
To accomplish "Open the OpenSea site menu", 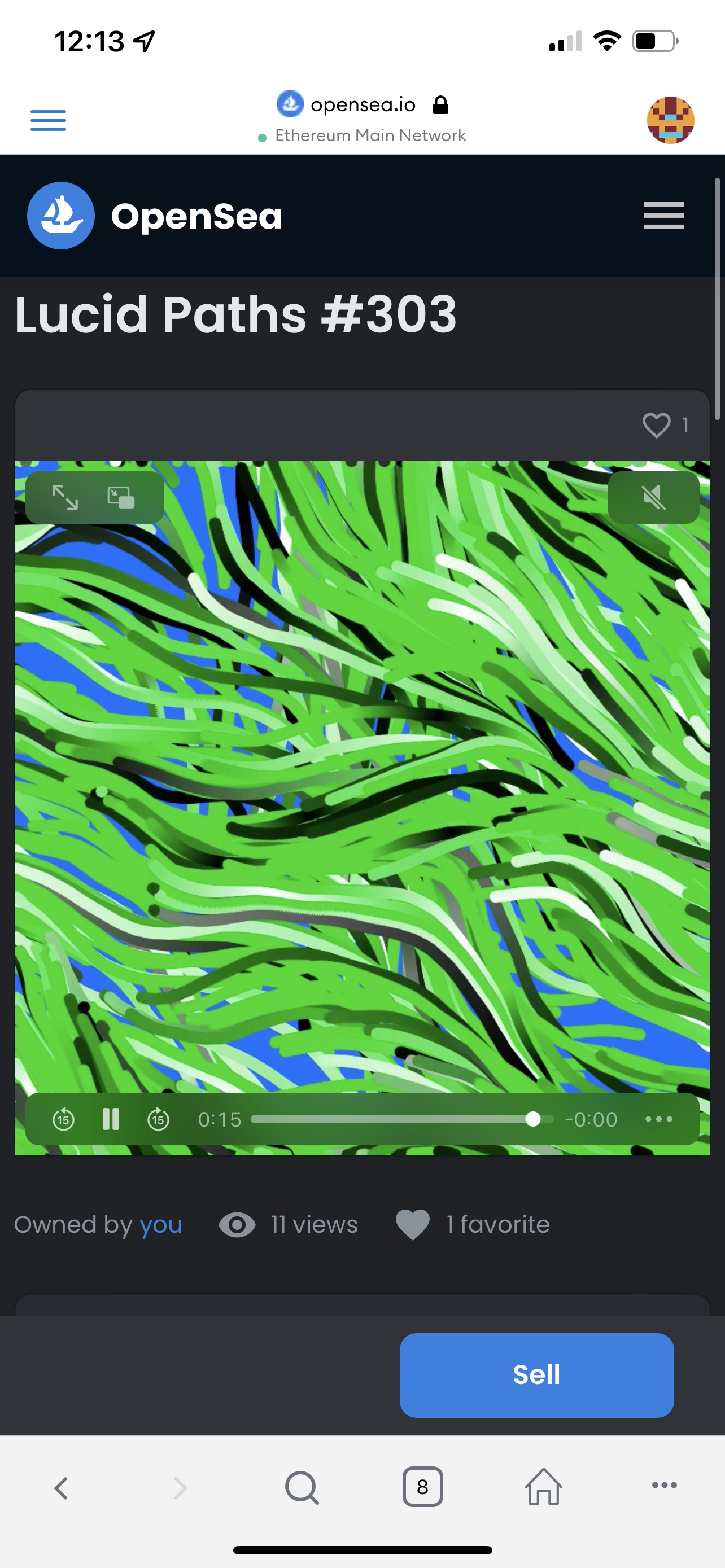I will point(663,216).
